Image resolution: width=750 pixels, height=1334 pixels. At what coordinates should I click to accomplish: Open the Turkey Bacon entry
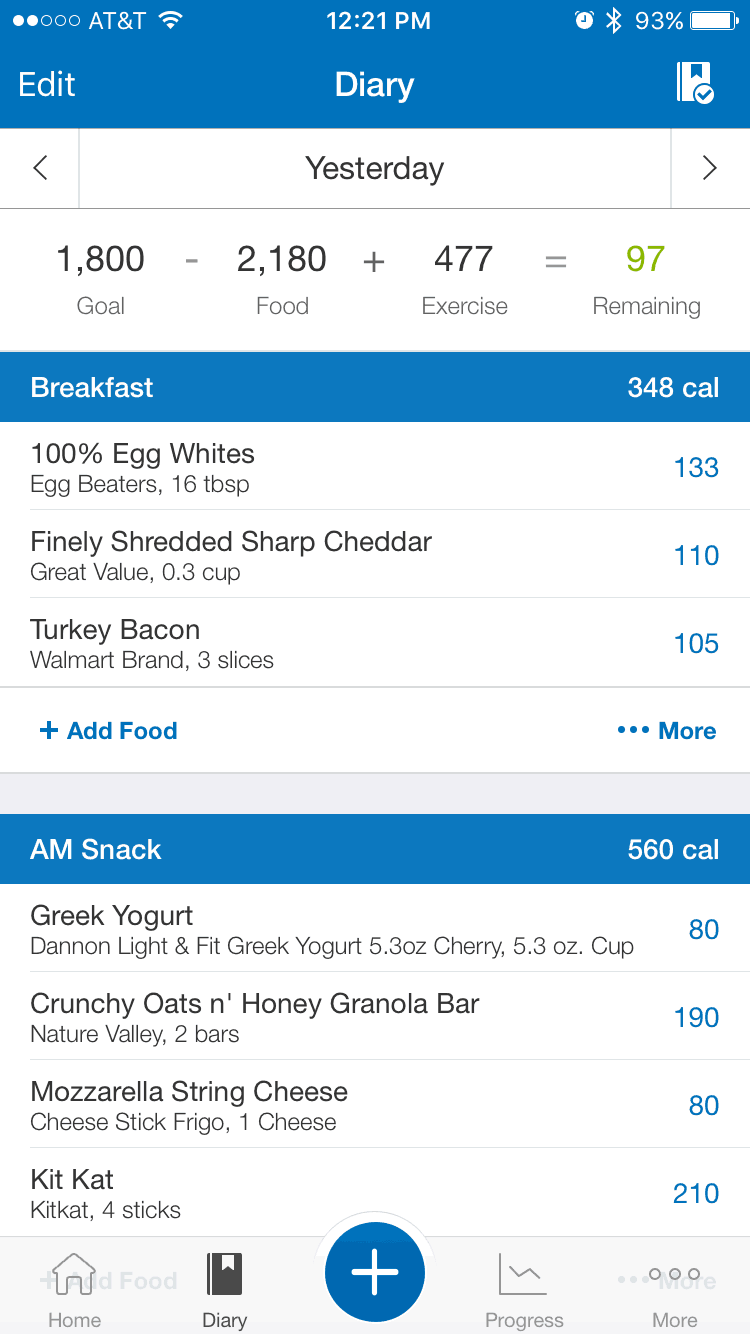coord(375,642)
